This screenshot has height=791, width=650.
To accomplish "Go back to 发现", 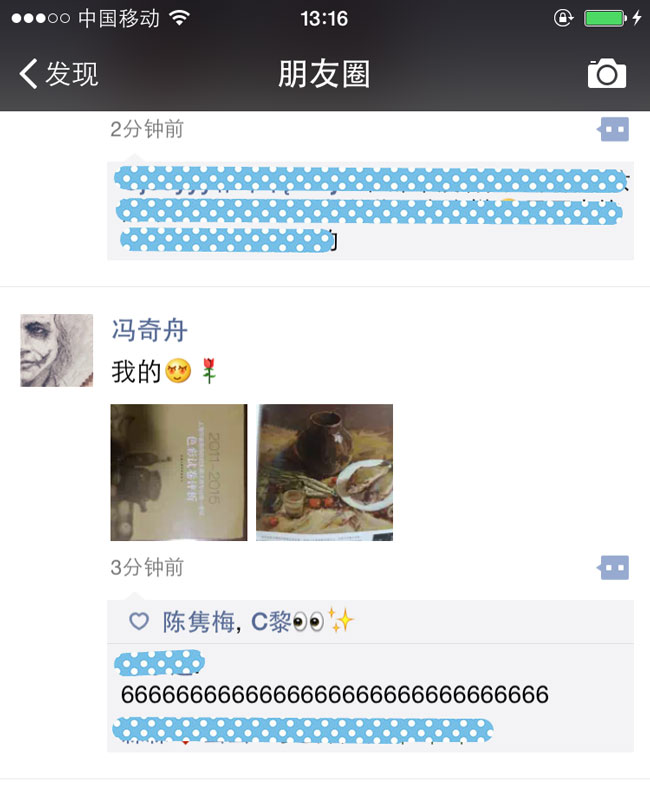I will [58, 74].
